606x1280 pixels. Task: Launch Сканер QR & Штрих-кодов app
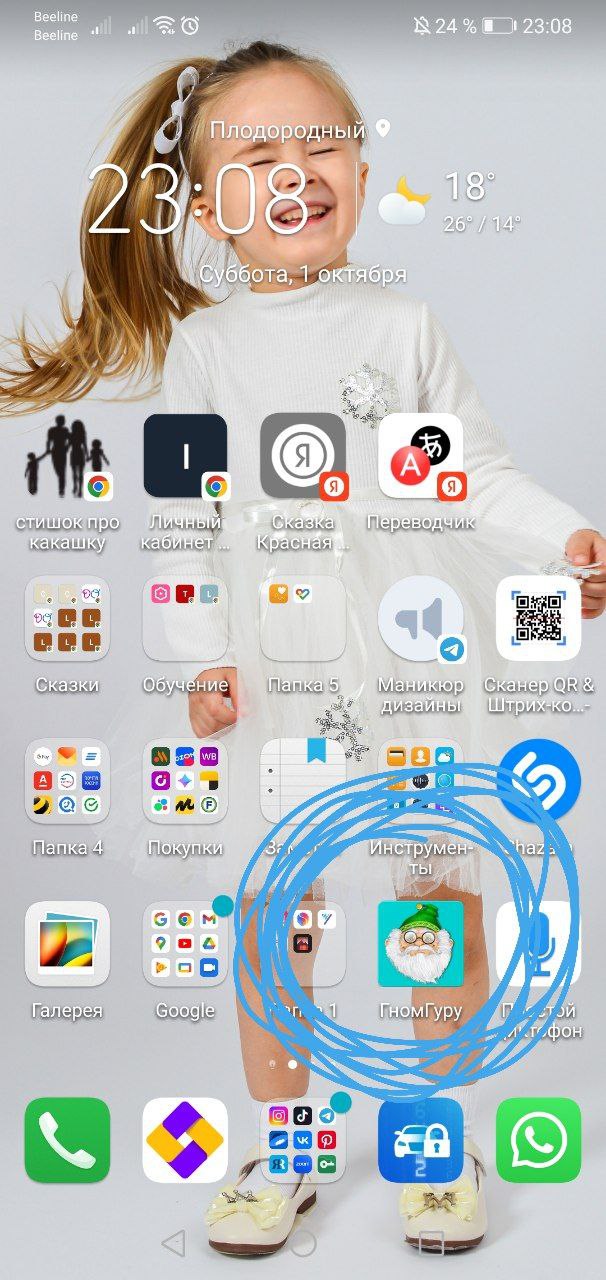click(x=538, y=619)
